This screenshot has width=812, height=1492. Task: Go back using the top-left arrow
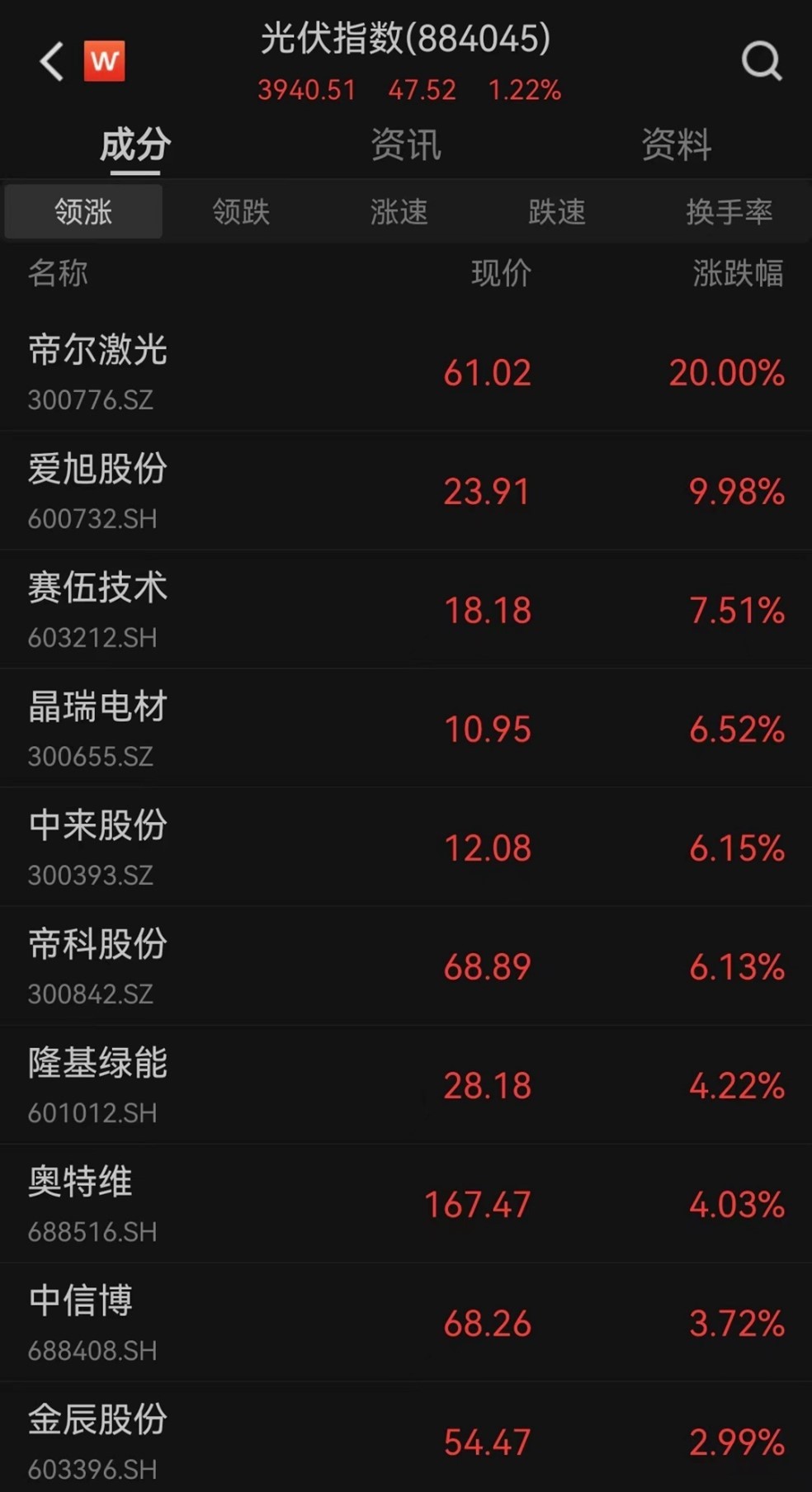click(51, 62)
